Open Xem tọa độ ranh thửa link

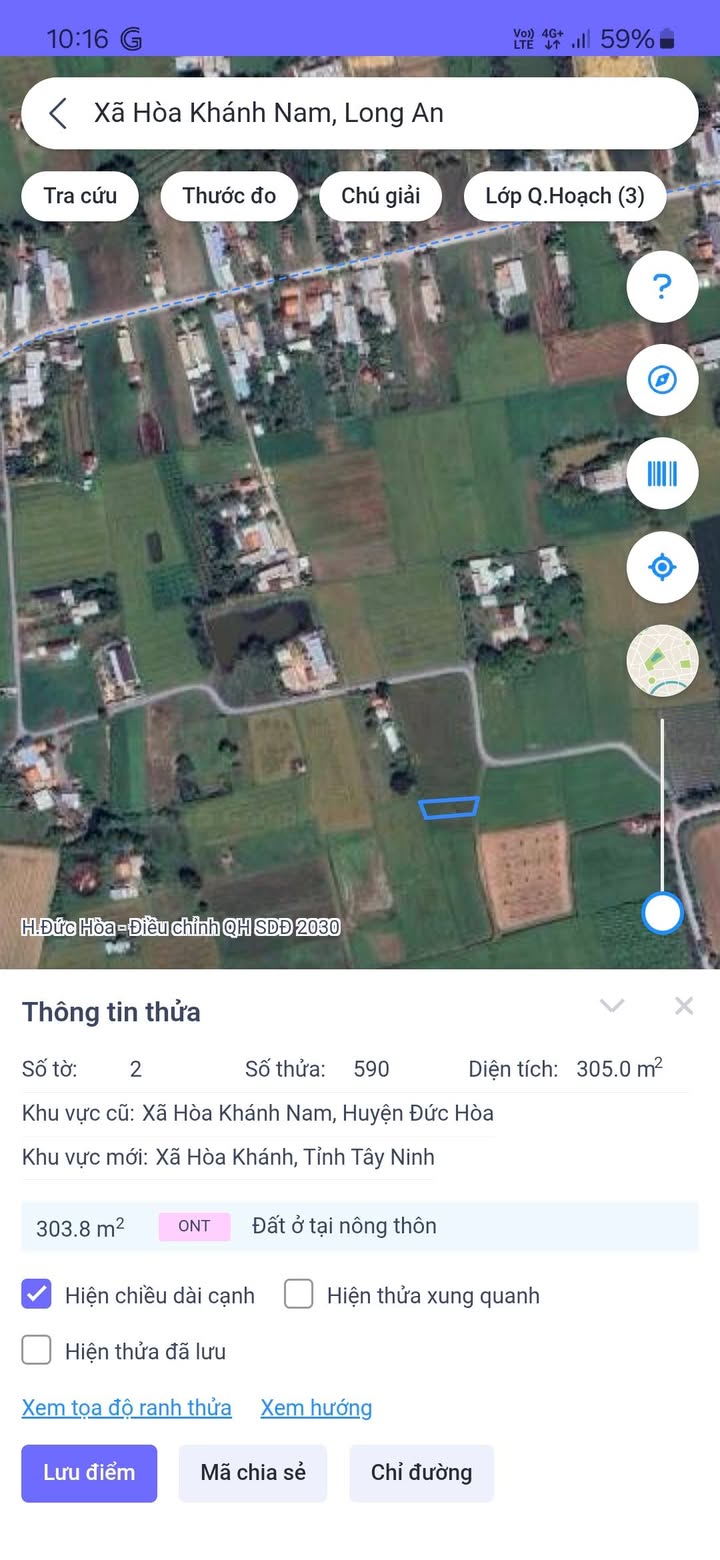tap(127, 1408)
